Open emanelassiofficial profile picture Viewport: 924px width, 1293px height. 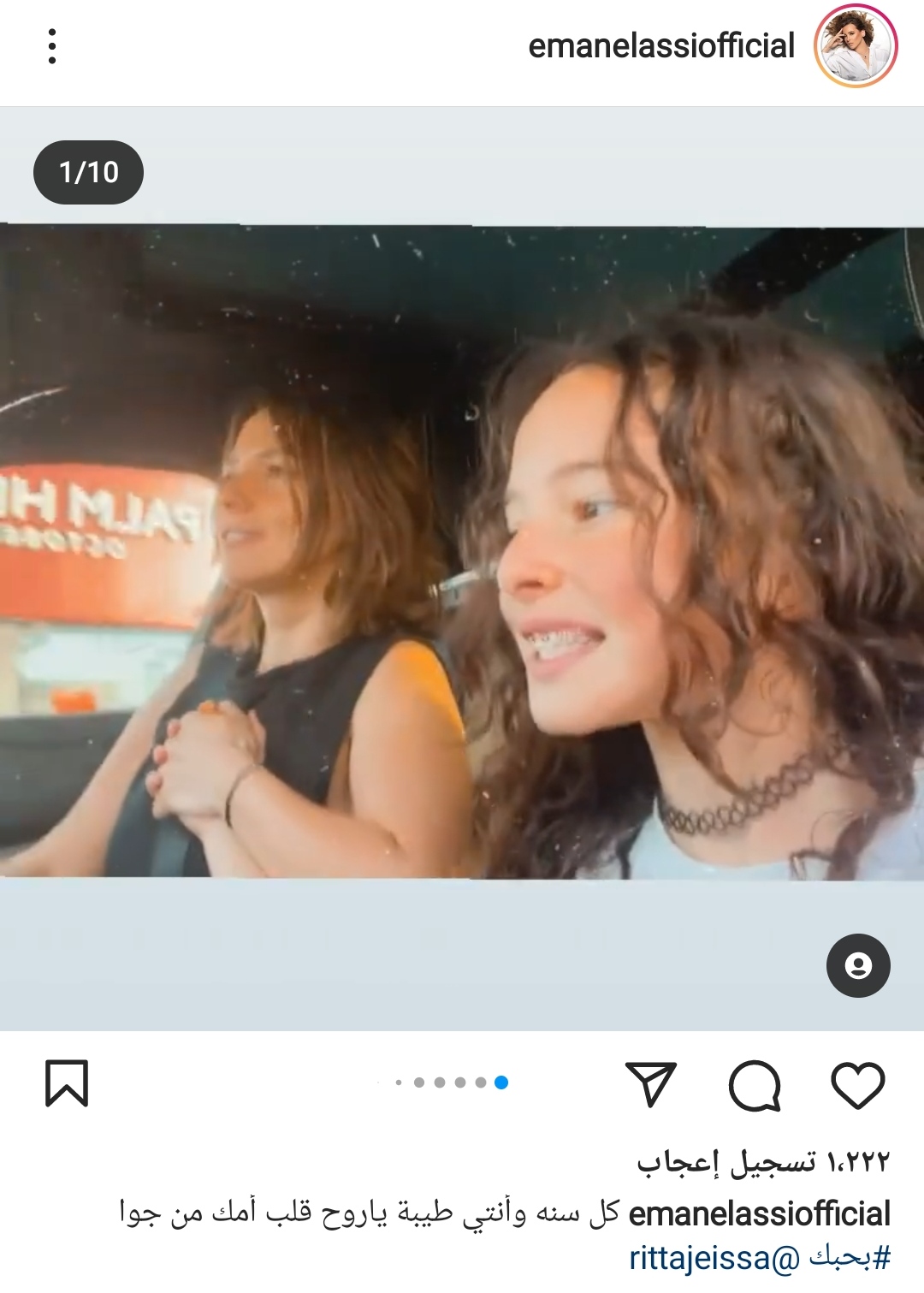coord(856,47)
